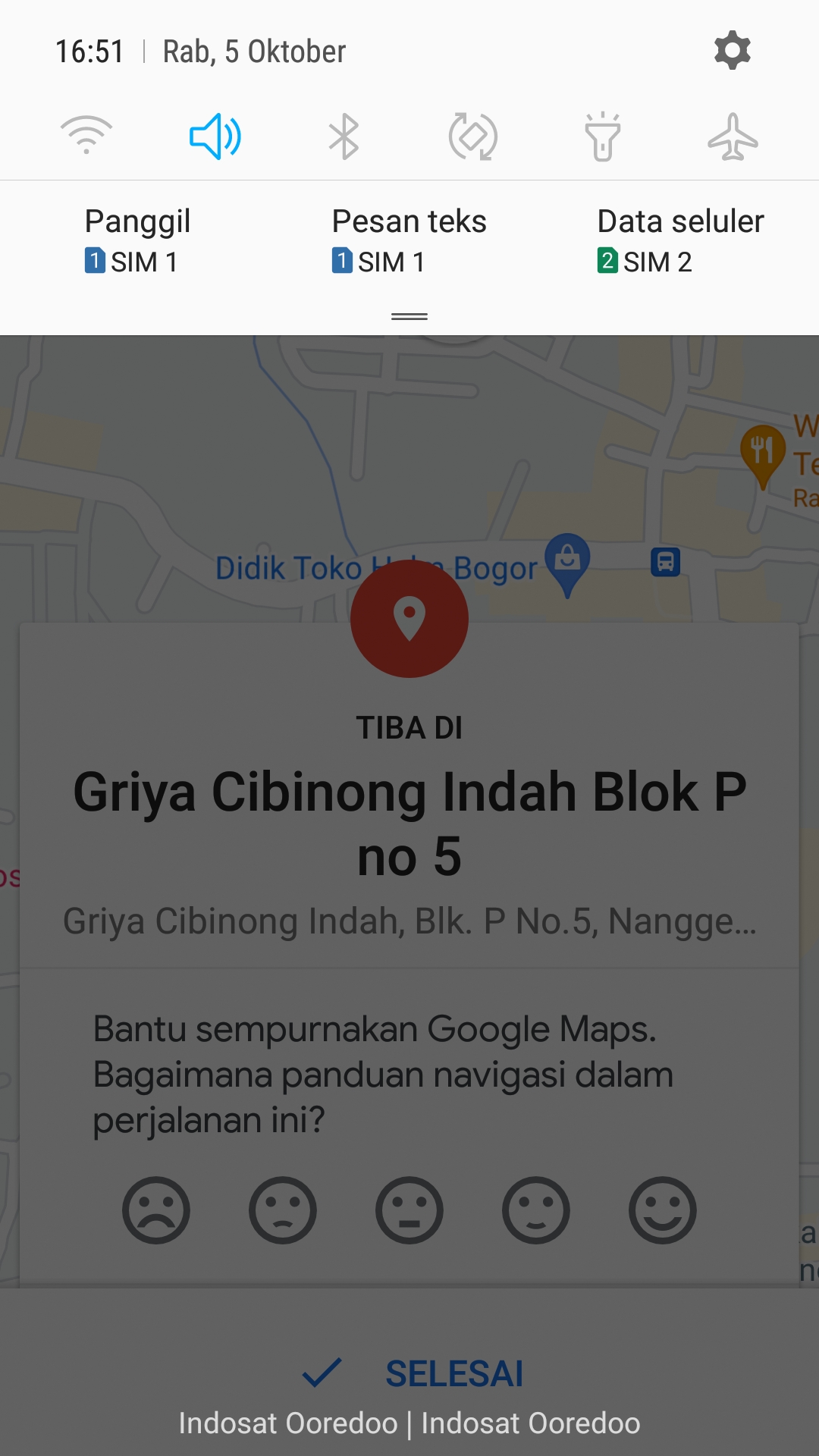The height and width of the screenshot is (1456, 819).
Task: Change the Pesan teks SIM setting
Action: [409, 241]
